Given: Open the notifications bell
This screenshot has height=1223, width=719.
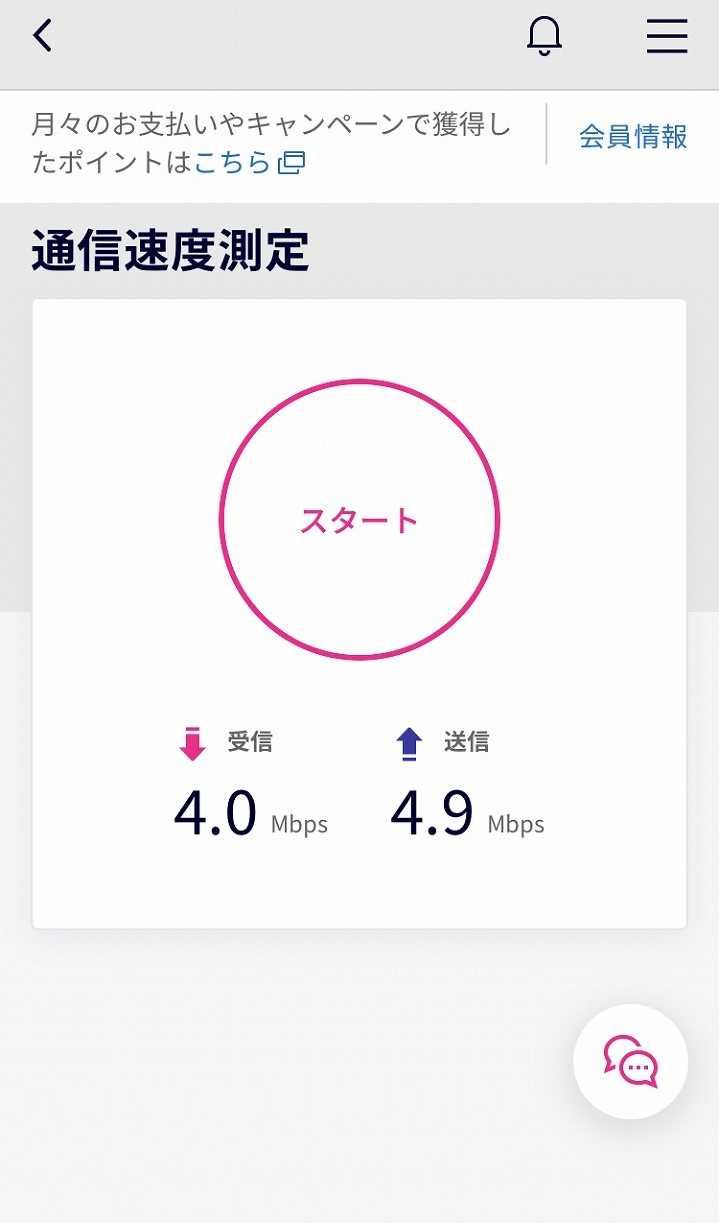Looking at the screenshot, I should [x=545, y=37].
